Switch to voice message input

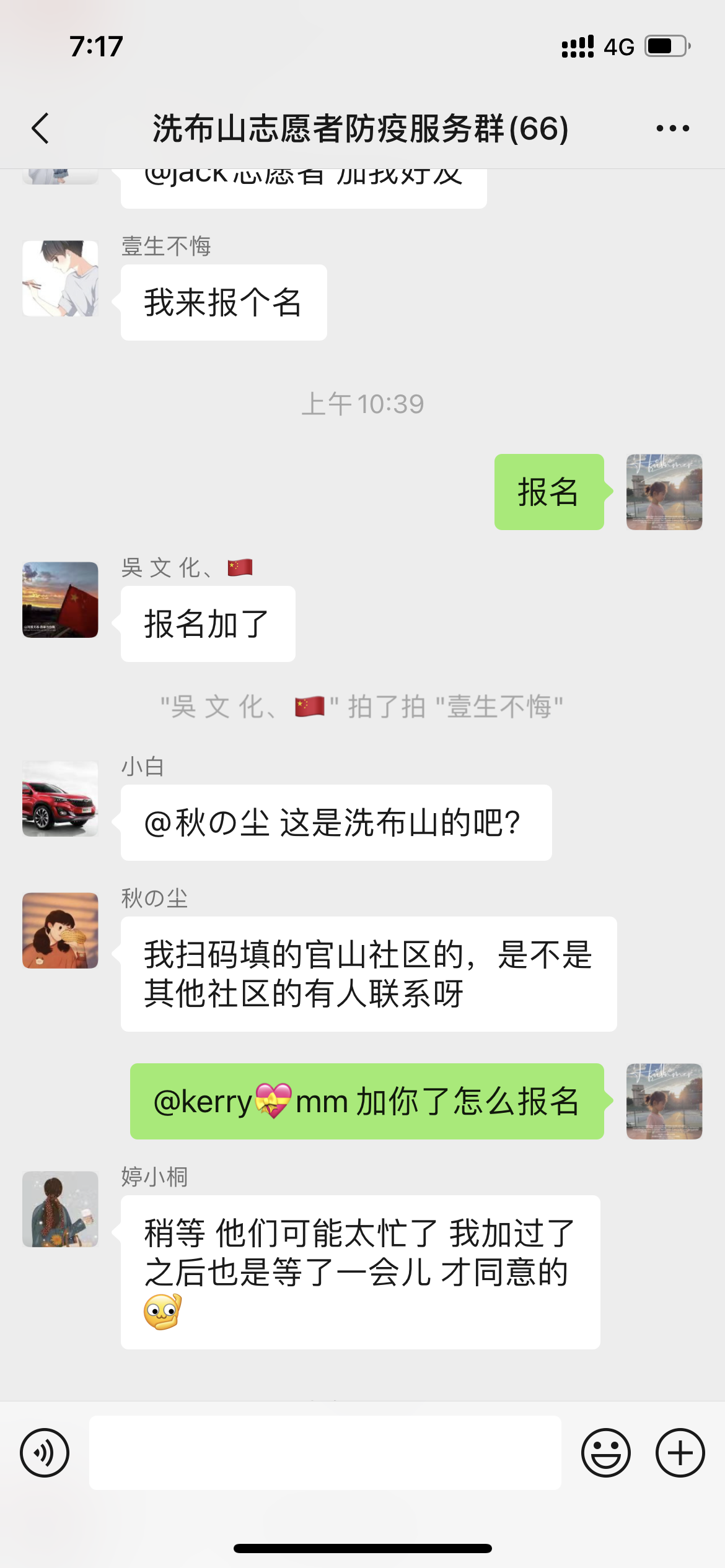point(45,1453)
